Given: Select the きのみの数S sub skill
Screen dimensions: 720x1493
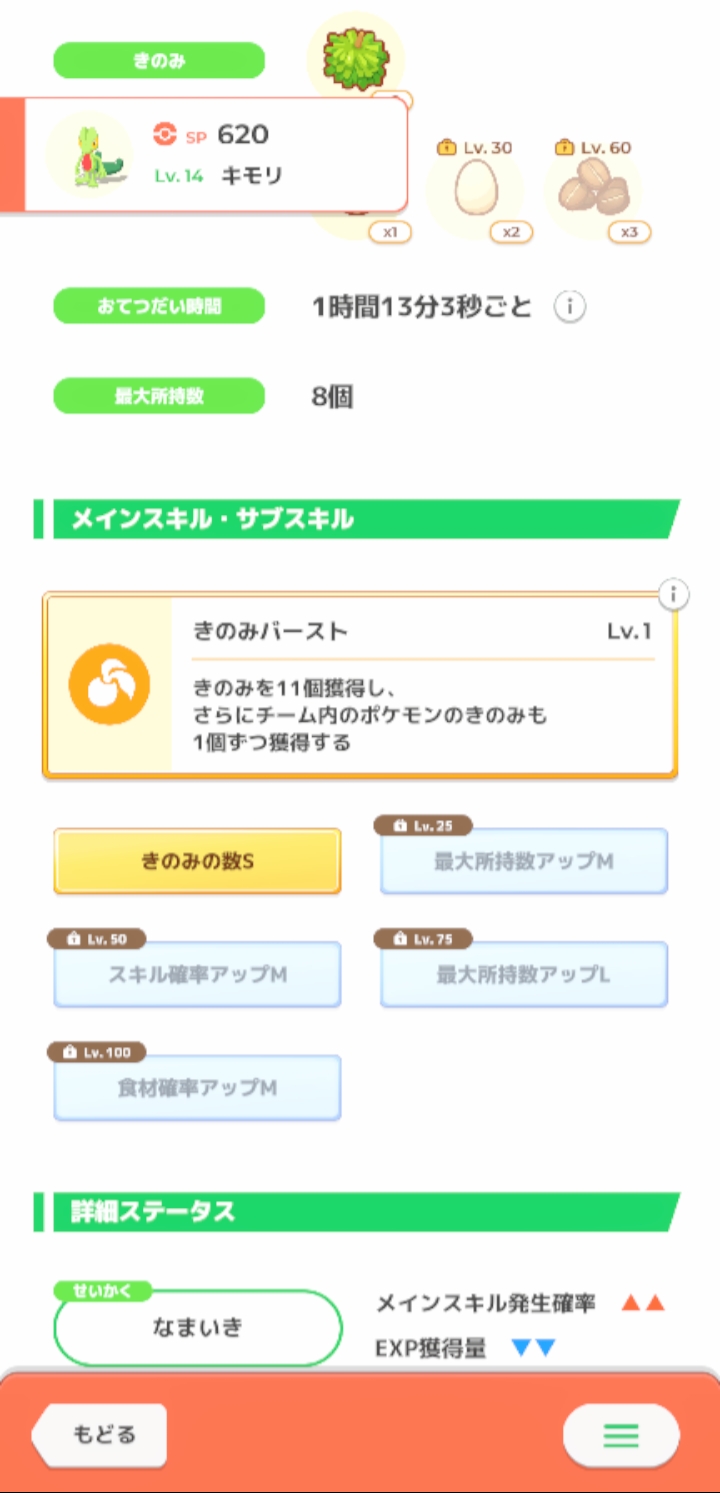Looking at the screenshot, I should pos(197,860).
